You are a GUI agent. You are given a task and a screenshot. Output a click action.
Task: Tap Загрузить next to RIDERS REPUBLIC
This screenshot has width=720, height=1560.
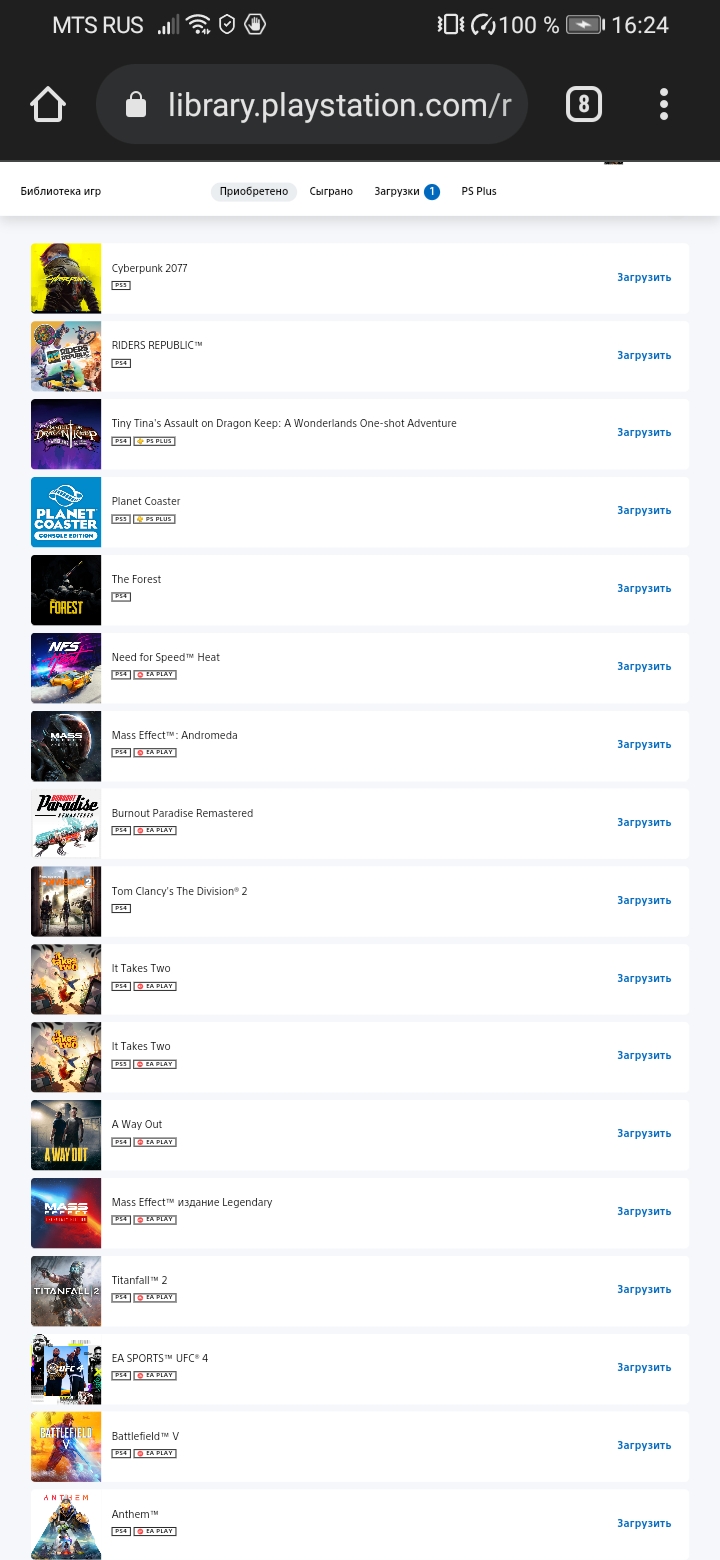(643, 356)
